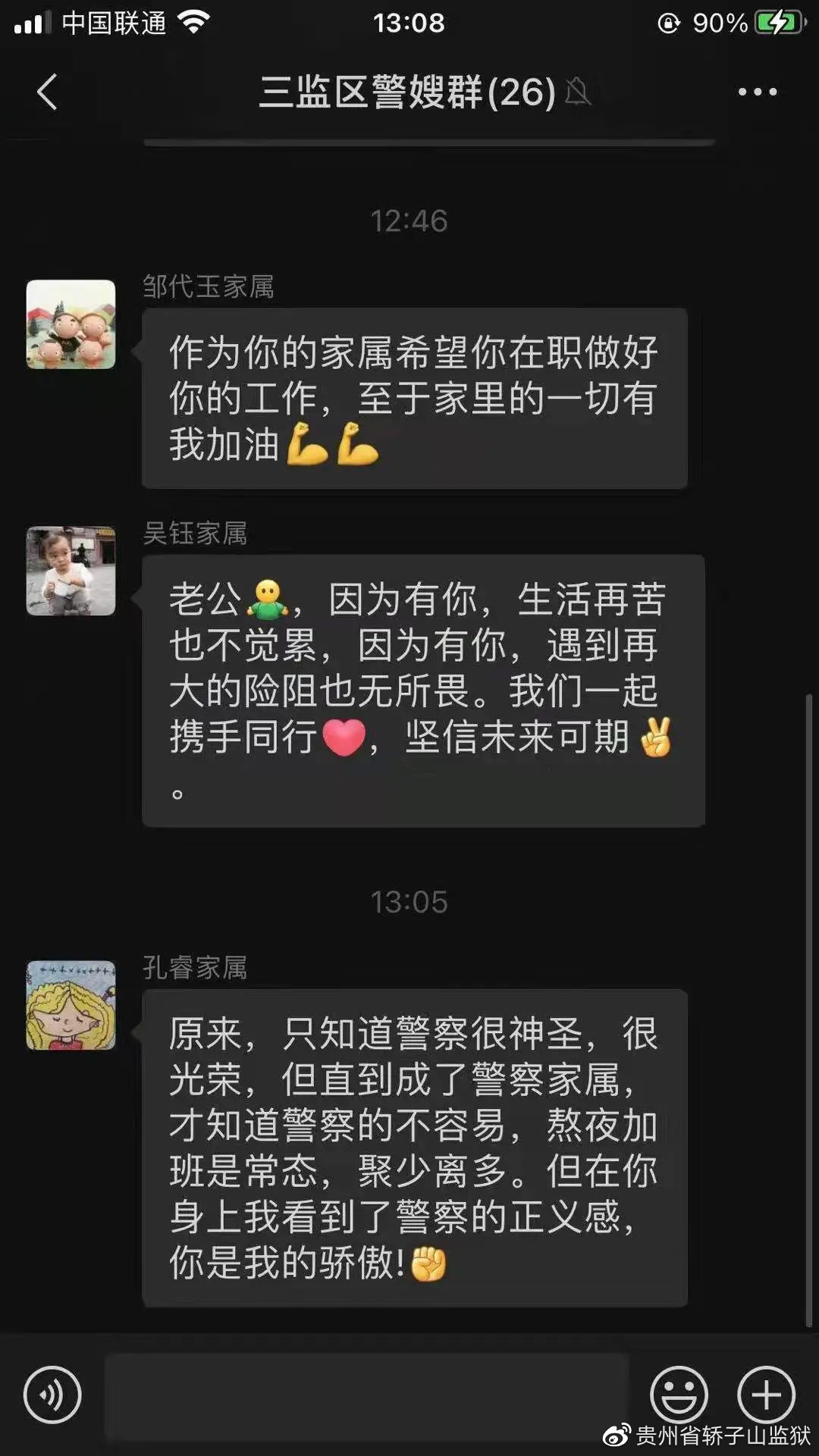Switch to voice message input
819x1456 pixels.
tap(52, 1395)
